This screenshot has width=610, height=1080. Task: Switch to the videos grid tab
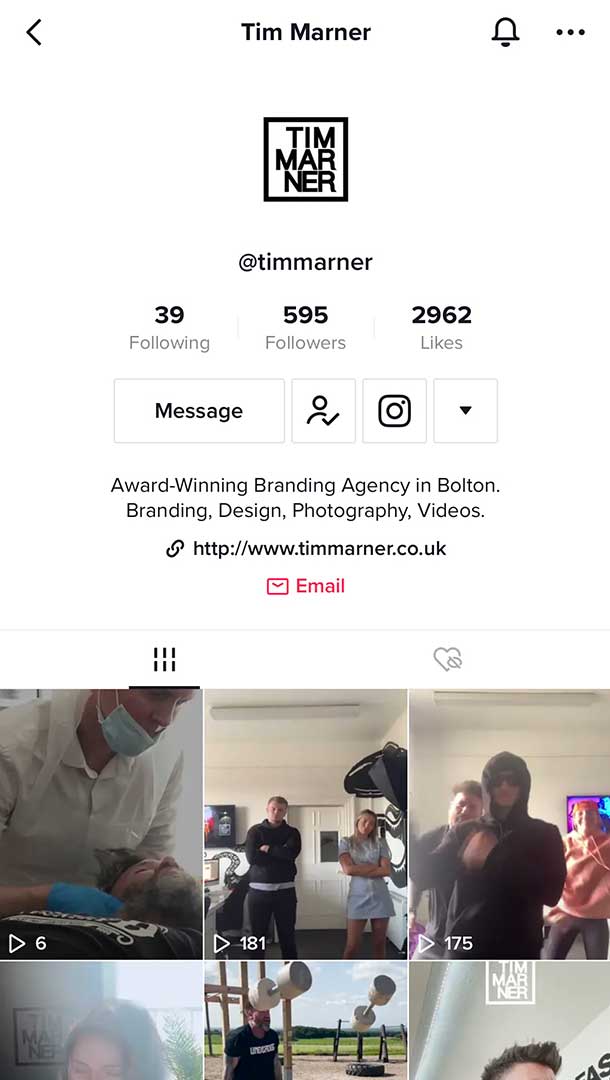pyautogui.click(x=164, y=659)
